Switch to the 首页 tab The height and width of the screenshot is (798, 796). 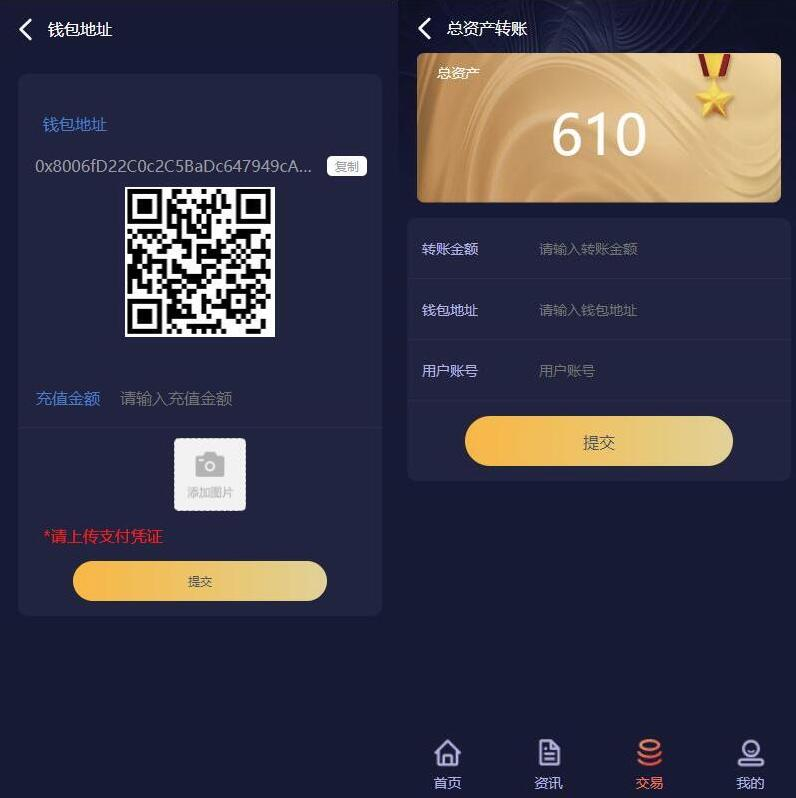(x=447, y=764)
